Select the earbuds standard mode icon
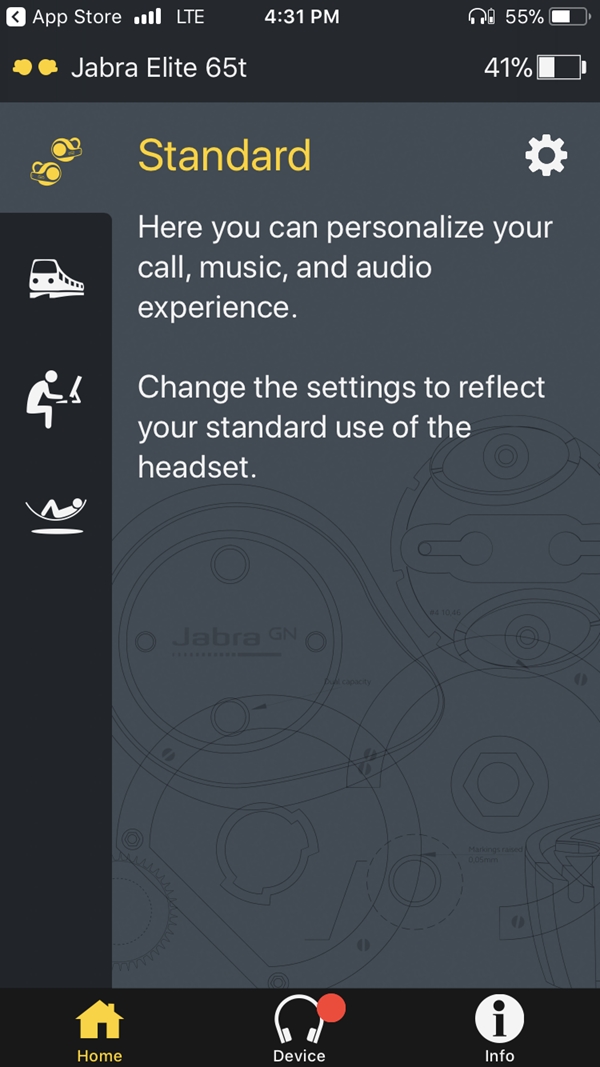This screenshot has height=1067, width=600. (56, 161)
